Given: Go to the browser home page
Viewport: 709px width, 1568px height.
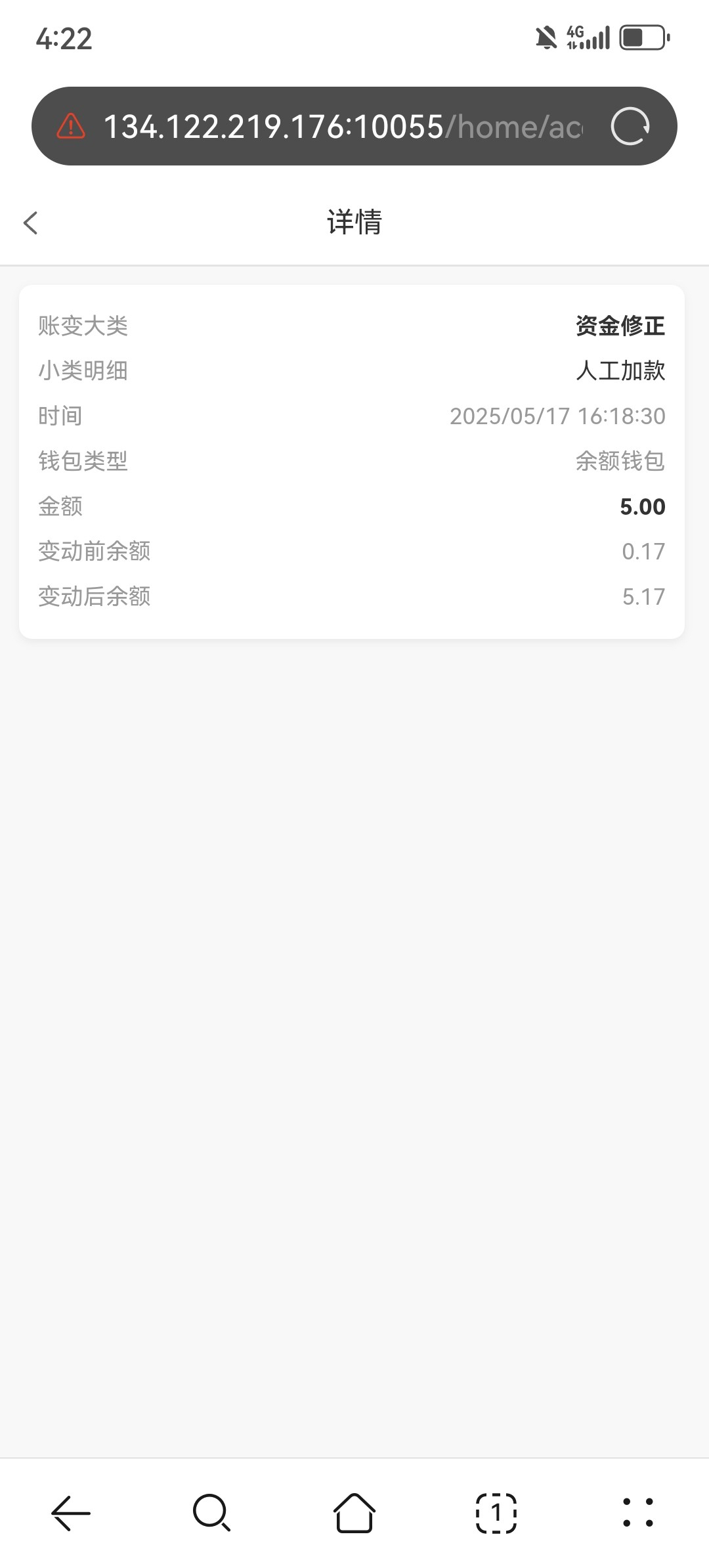Looking at the screenshot, I should [x=354, y=1513].
